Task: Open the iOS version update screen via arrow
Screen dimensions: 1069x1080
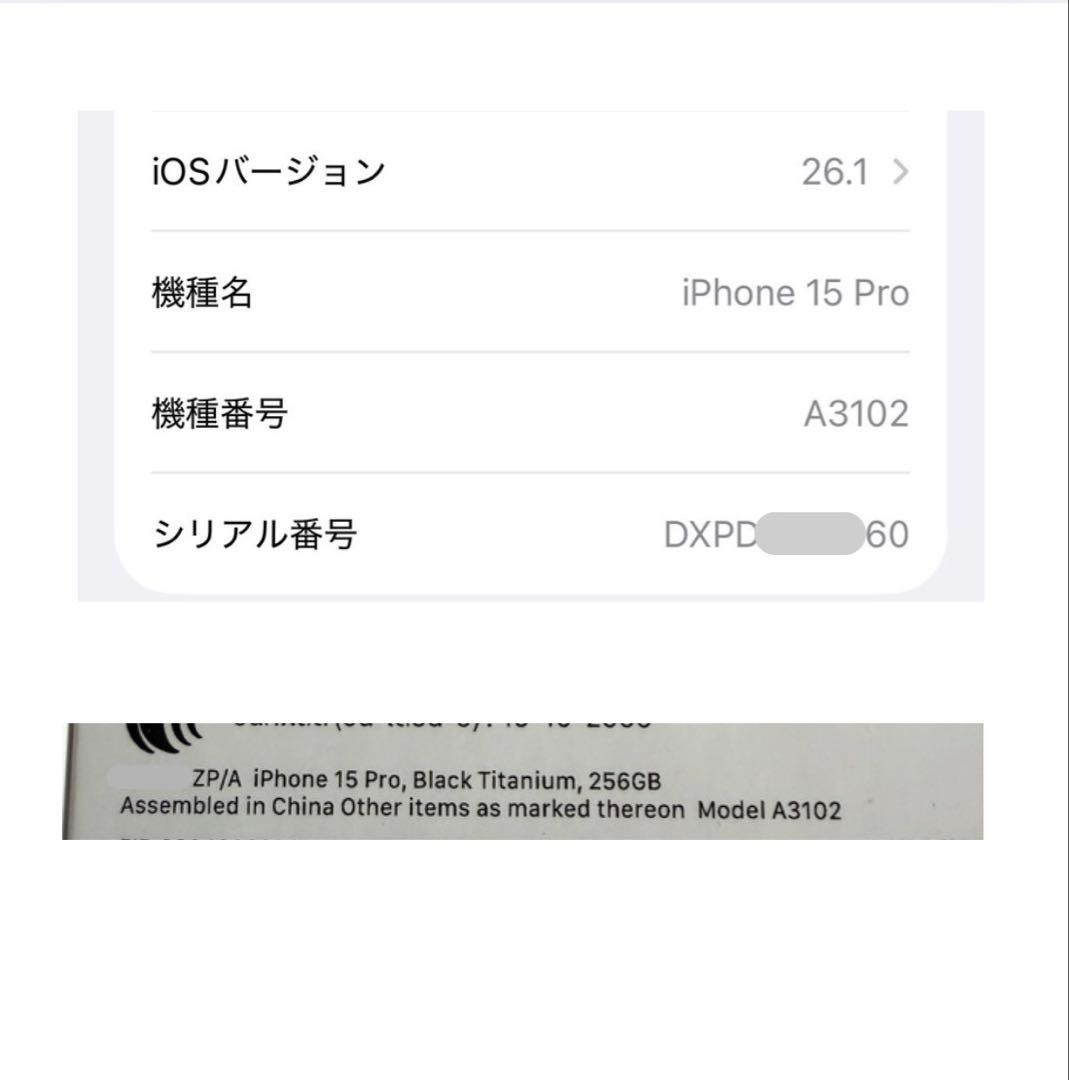Action: click(903, 172)
